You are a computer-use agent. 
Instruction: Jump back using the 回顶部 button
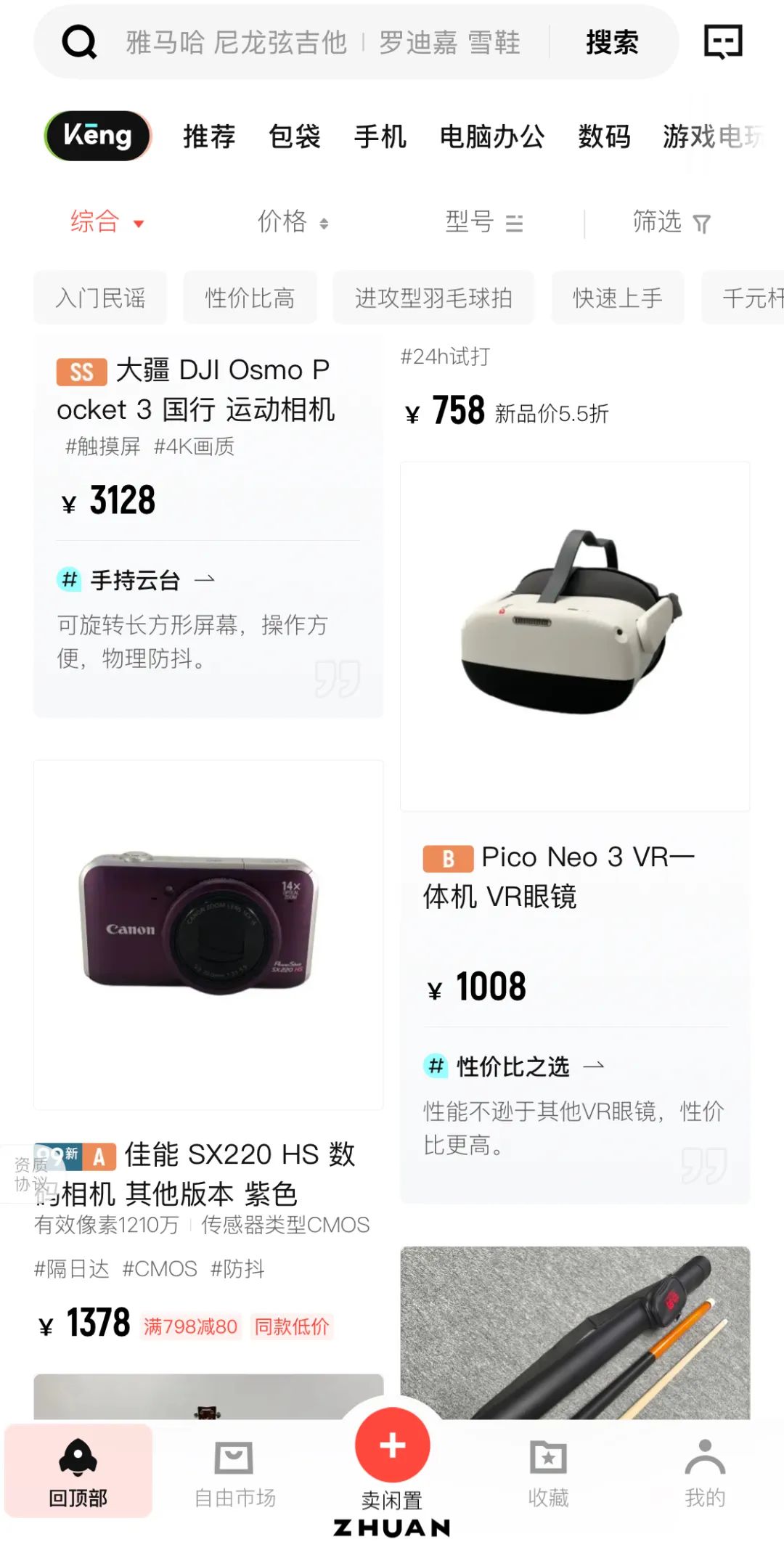pyautogui.click(x=78, y=1471)
